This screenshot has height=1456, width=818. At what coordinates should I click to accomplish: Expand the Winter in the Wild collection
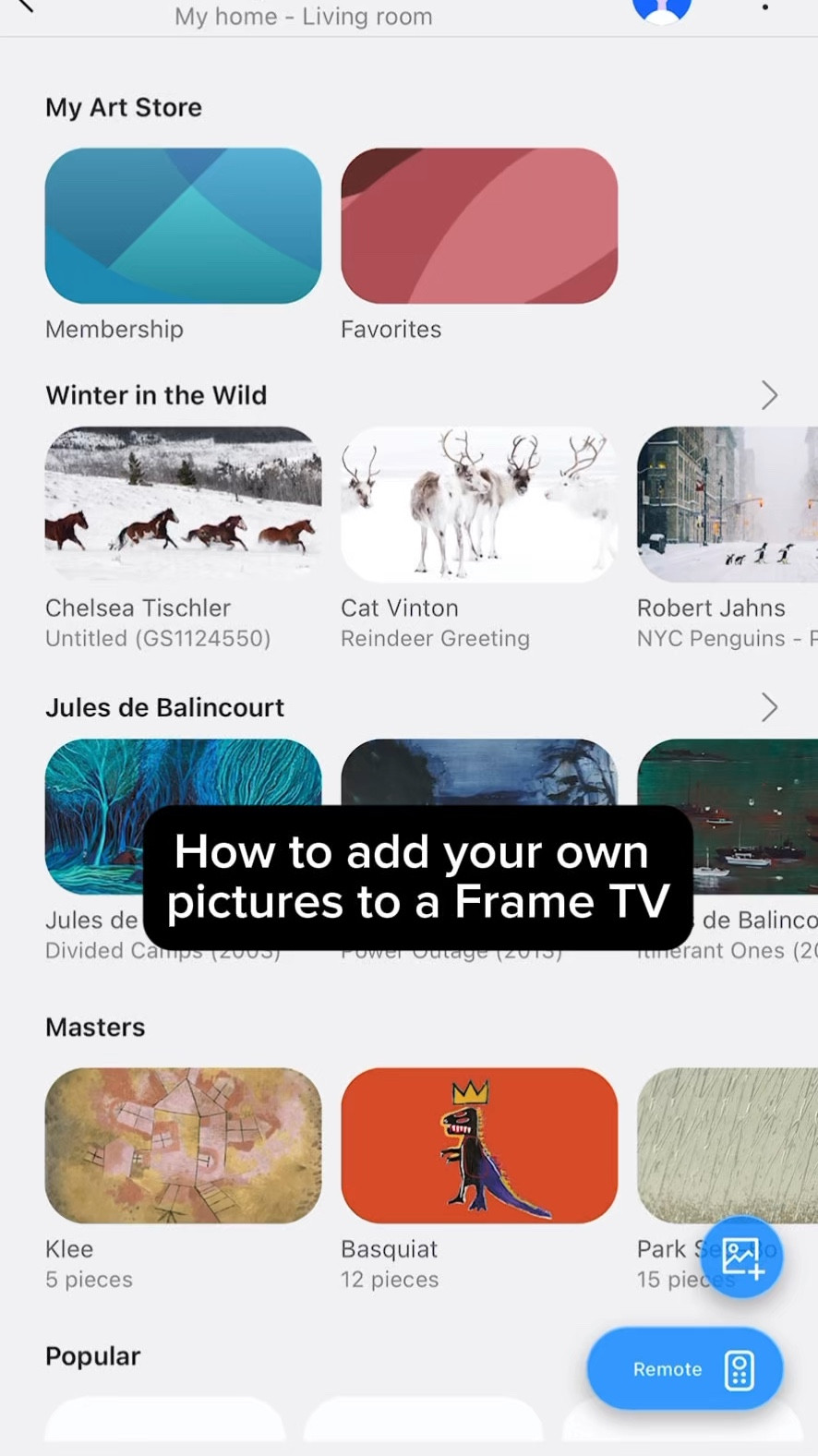[x=768, y=395]
